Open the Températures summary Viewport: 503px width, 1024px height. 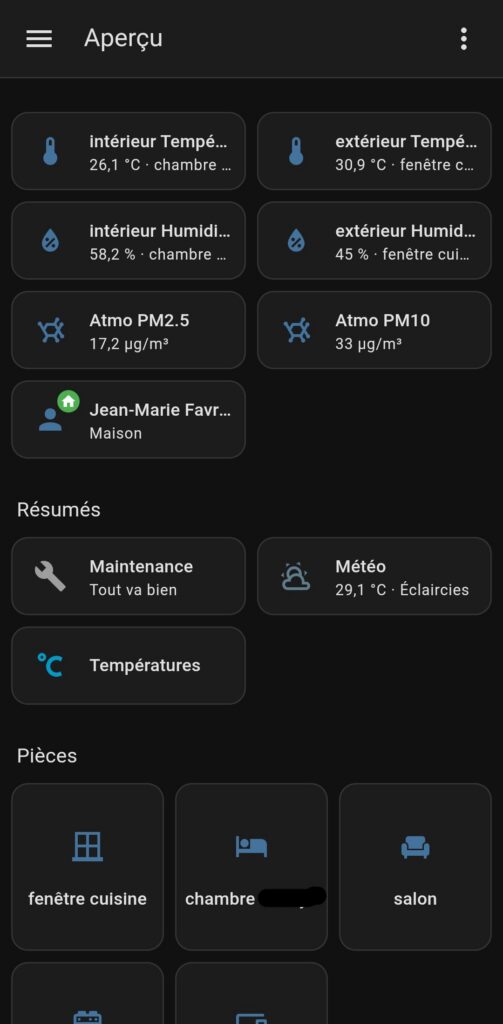point(129,665)
